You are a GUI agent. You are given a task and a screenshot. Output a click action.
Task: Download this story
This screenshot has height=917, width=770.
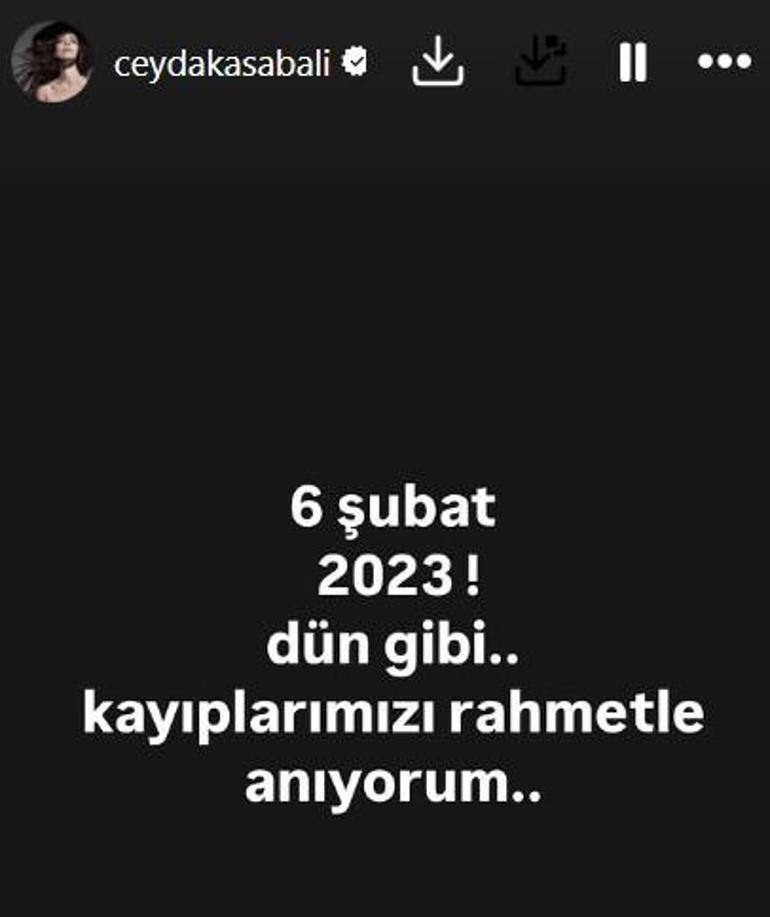(439, 63)
